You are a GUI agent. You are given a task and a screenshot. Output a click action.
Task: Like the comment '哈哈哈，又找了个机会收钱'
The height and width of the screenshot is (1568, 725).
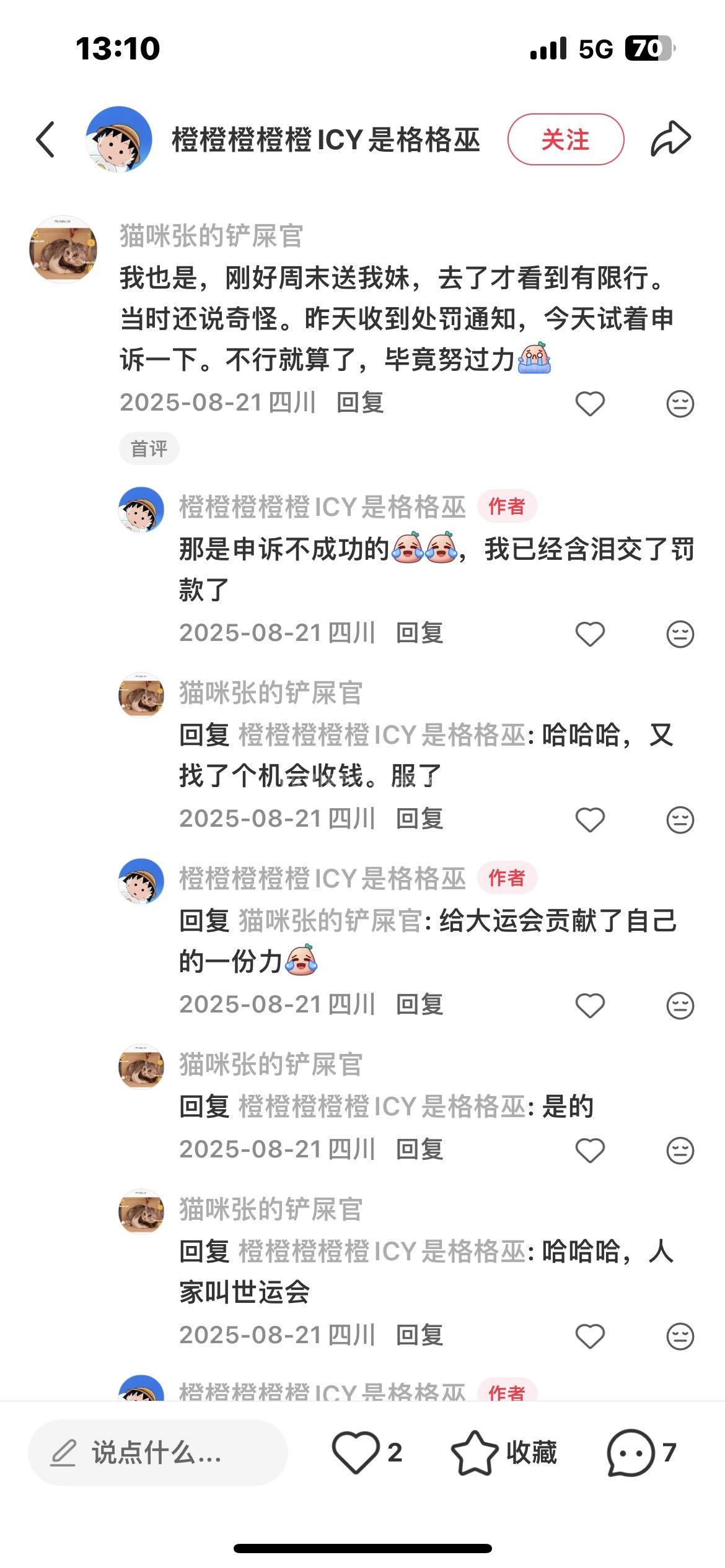(x=590, y=820)
